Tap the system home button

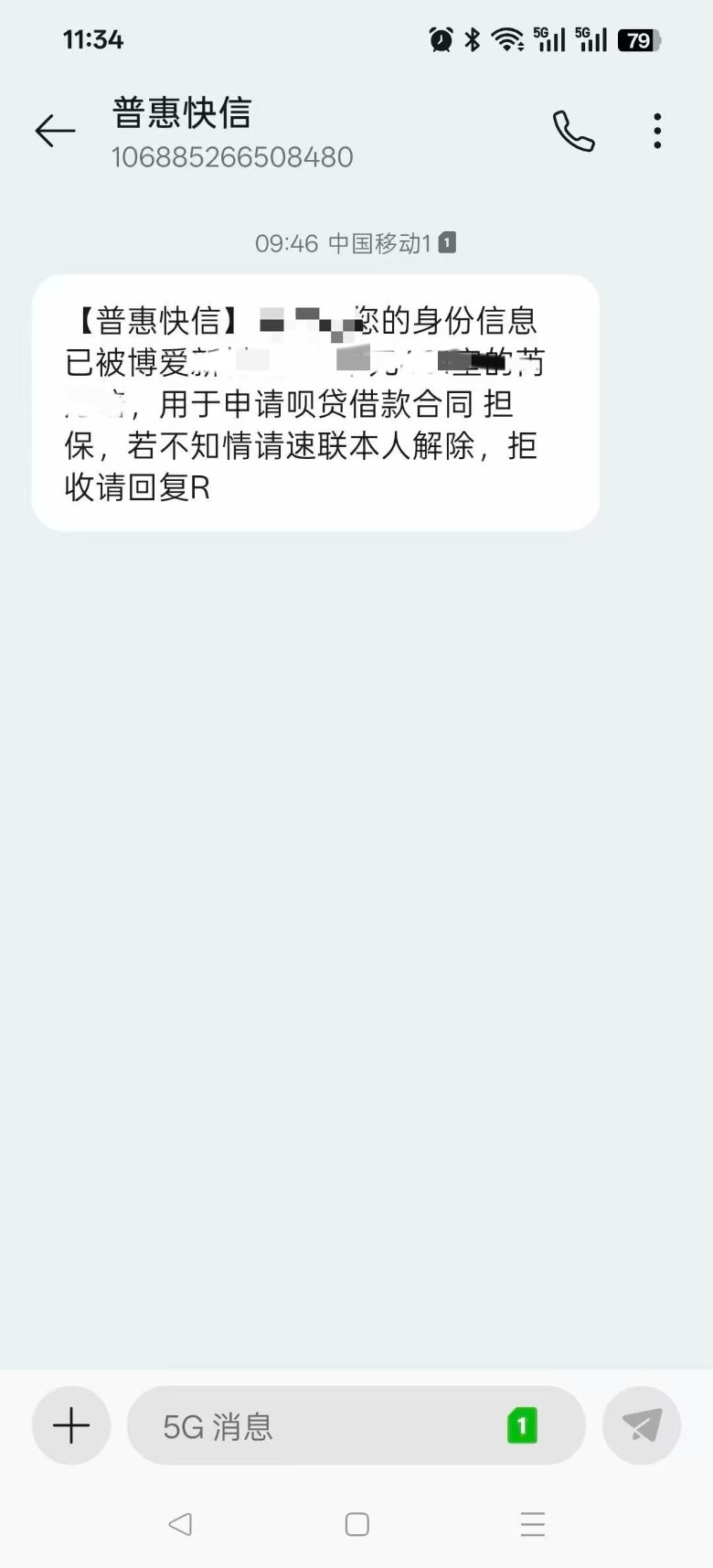(x=356, y=1524)
